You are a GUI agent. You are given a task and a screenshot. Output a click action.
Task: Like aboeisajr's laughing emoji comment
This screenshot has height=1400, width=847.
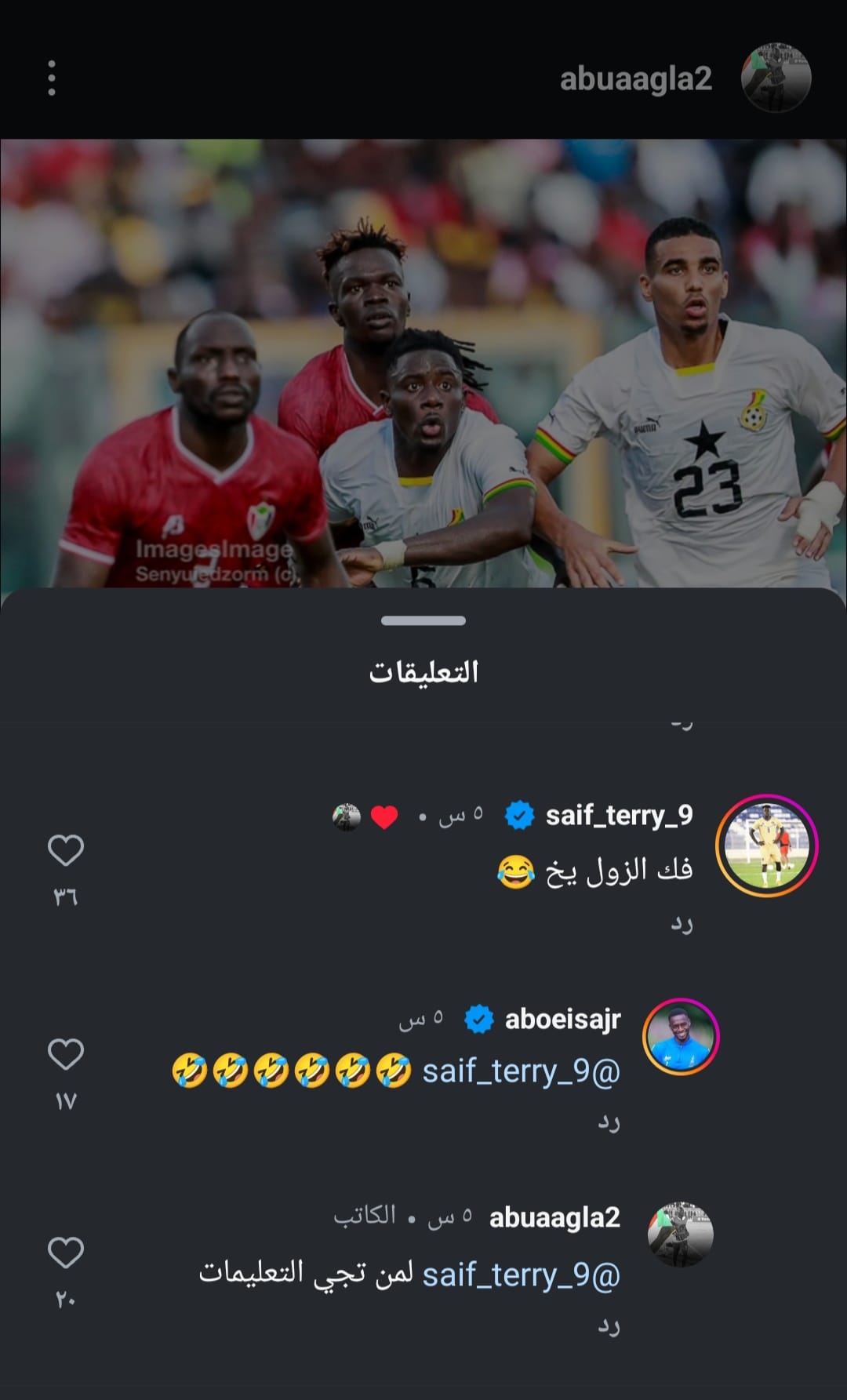pyautogui.click(x=66, y=1055)
